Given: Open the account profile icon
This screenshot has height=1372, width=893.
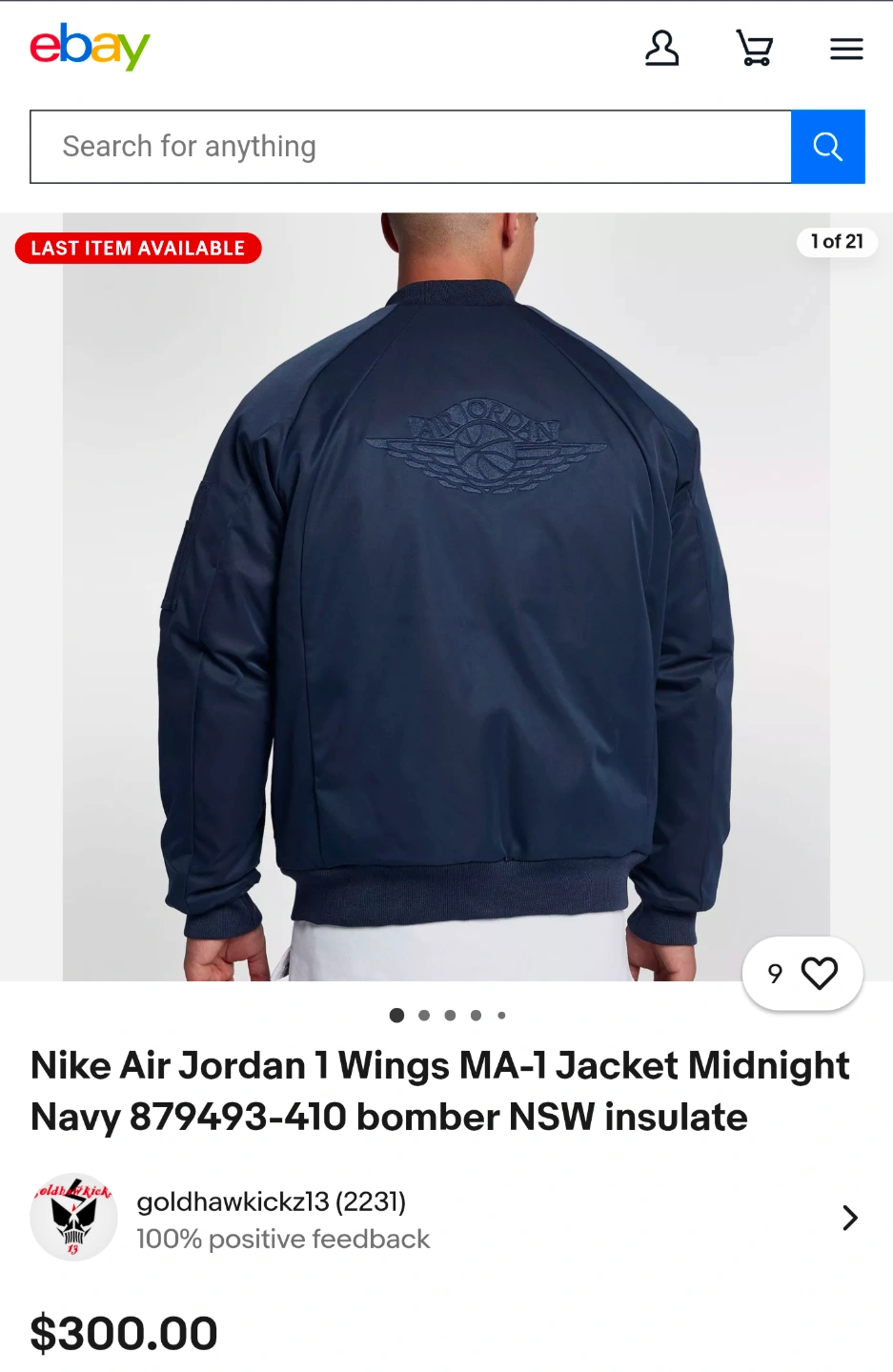Looking at the screenshot, I should (661, 48).
